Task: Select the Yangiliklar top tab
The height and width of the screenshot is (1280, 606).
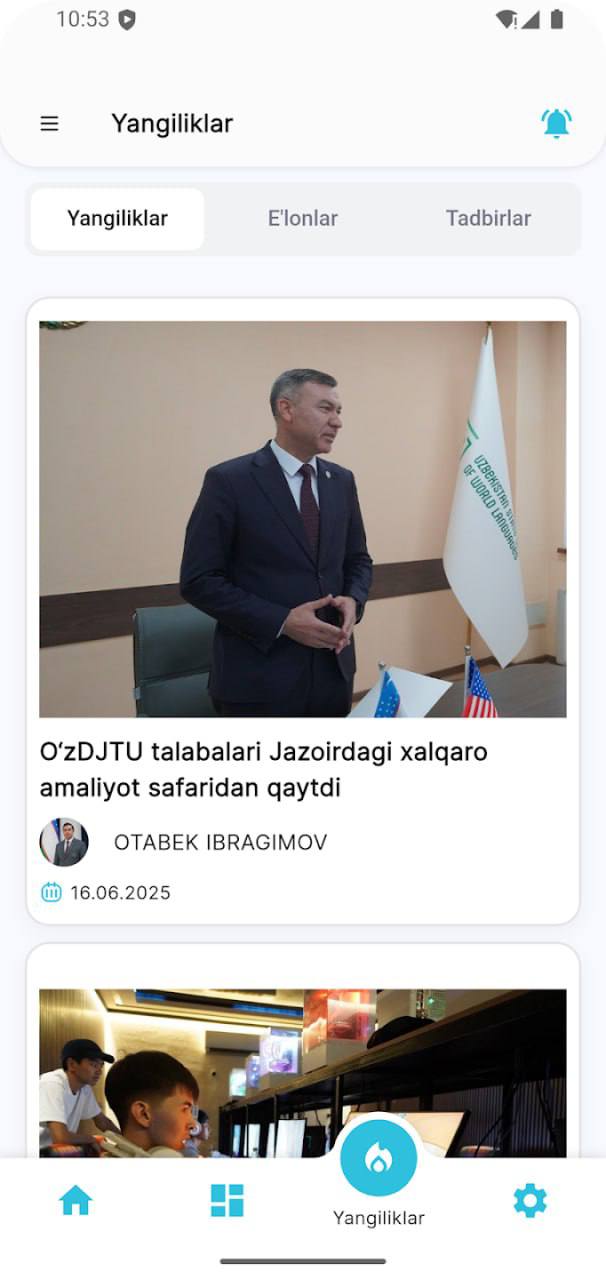Action: 117,219
